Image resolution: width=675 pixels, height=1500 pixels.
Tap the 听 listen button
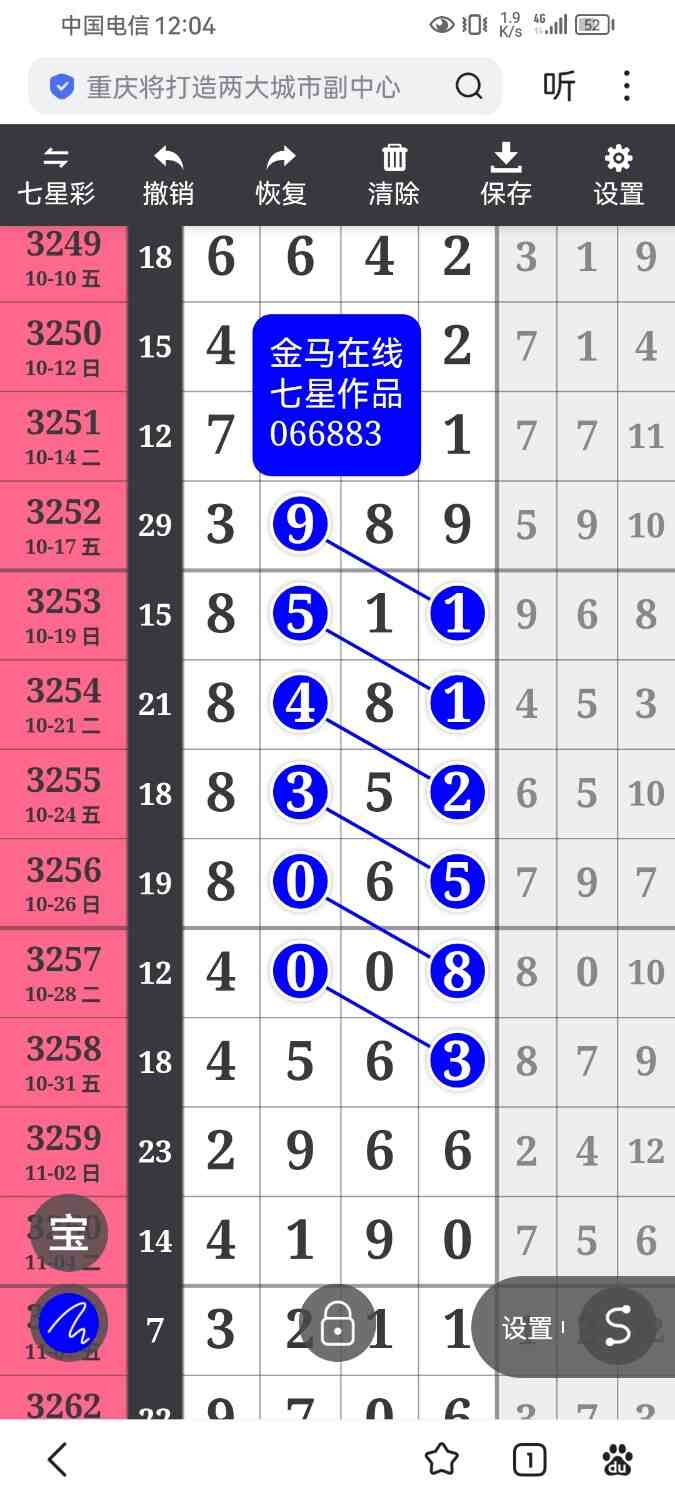559,87
